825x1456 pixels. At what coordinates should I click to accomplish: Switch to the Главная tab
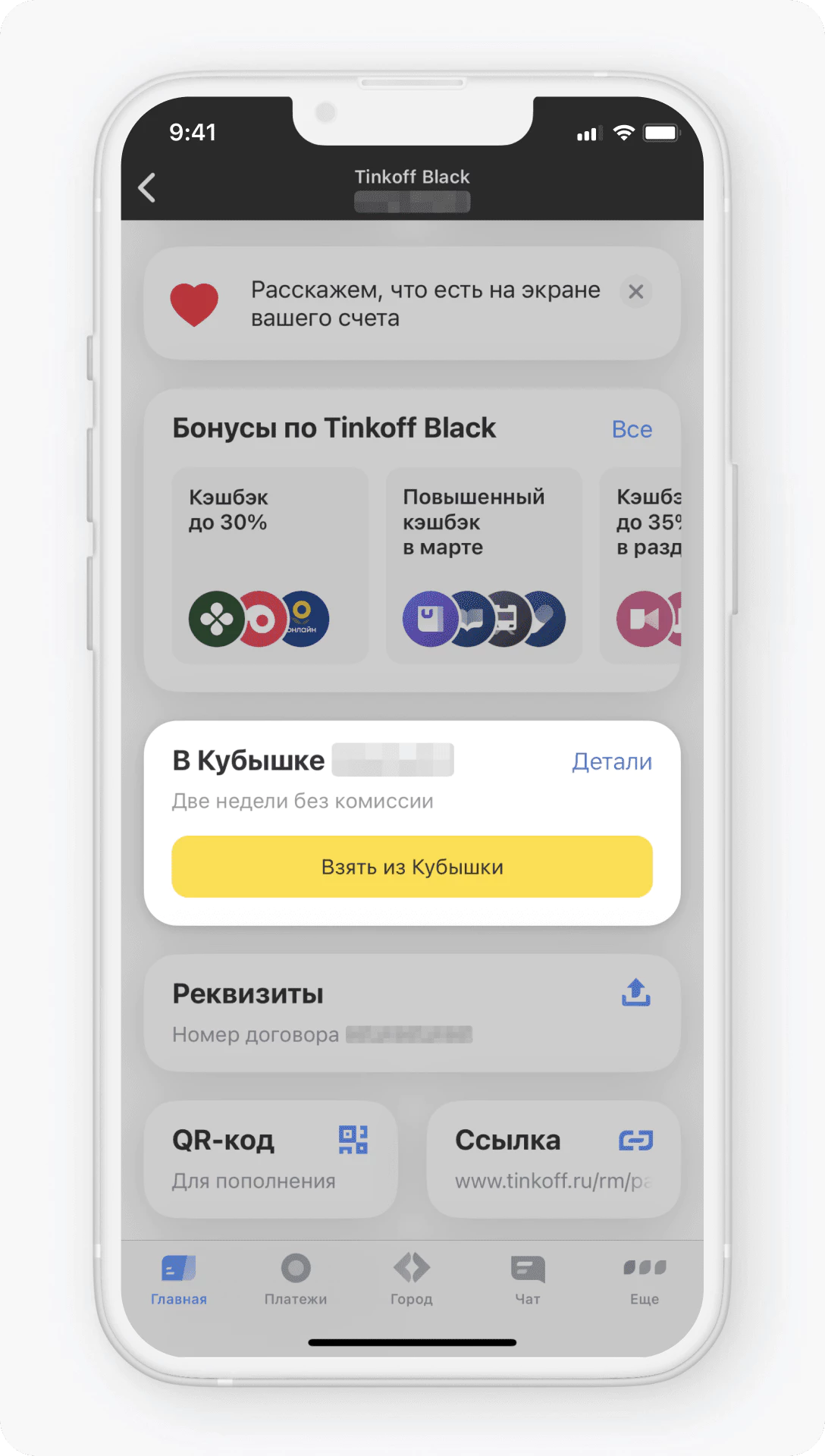tap(179, 1279)
